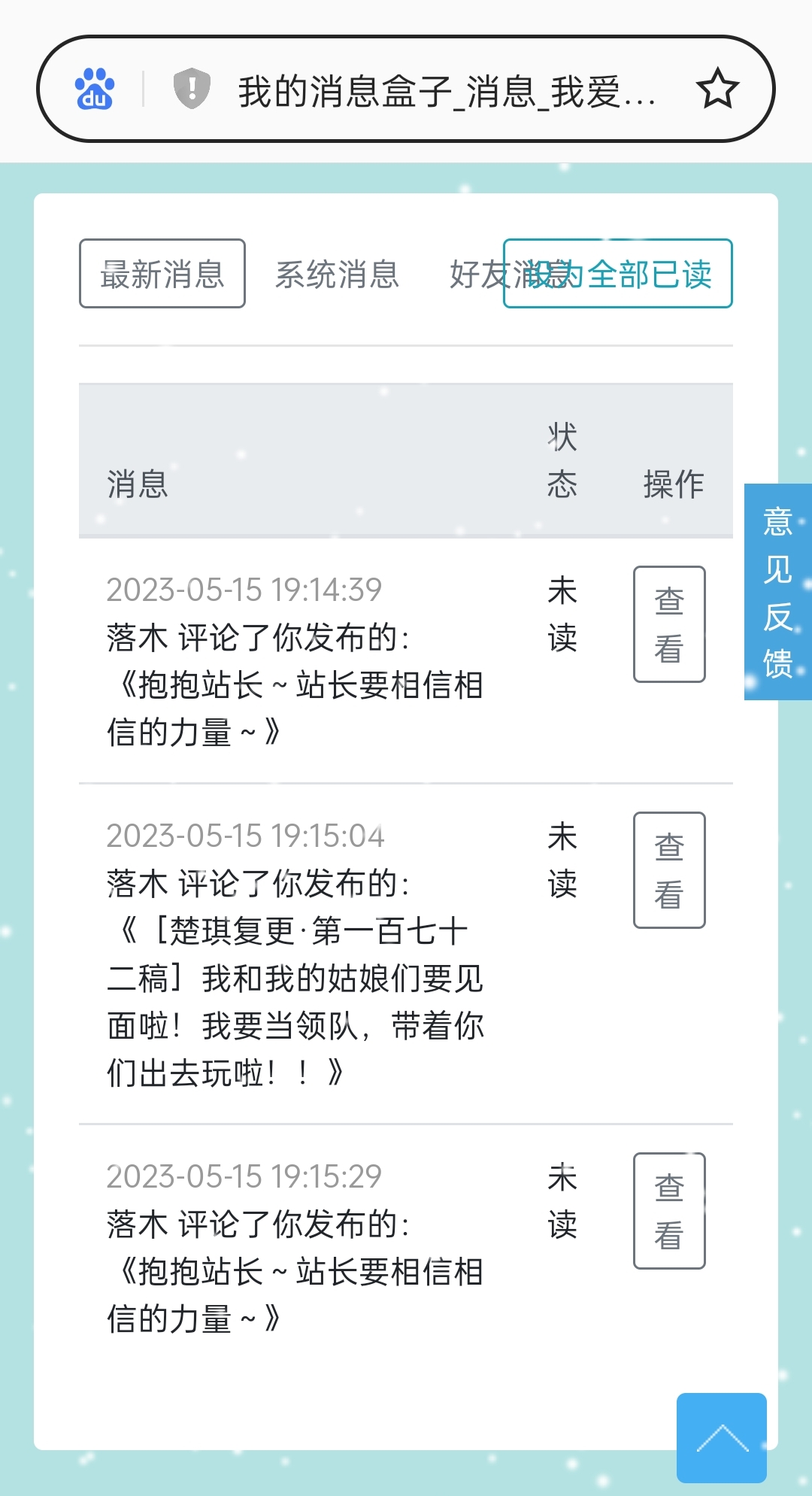Select the 最新消息 tab
Viewport: 812px width, 1496px height.
[x=162, y=274]
